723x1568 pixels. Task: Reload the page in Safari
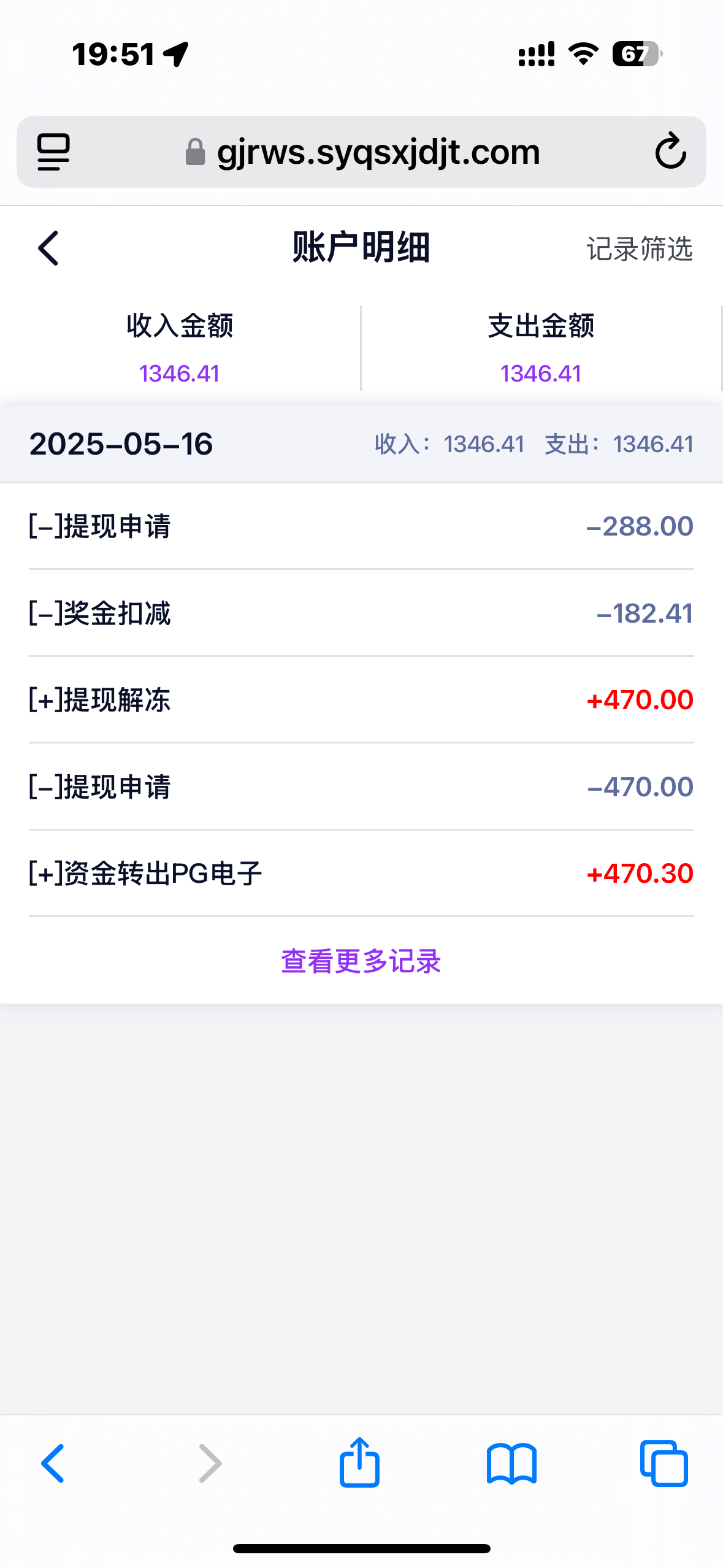click(670, 152)
